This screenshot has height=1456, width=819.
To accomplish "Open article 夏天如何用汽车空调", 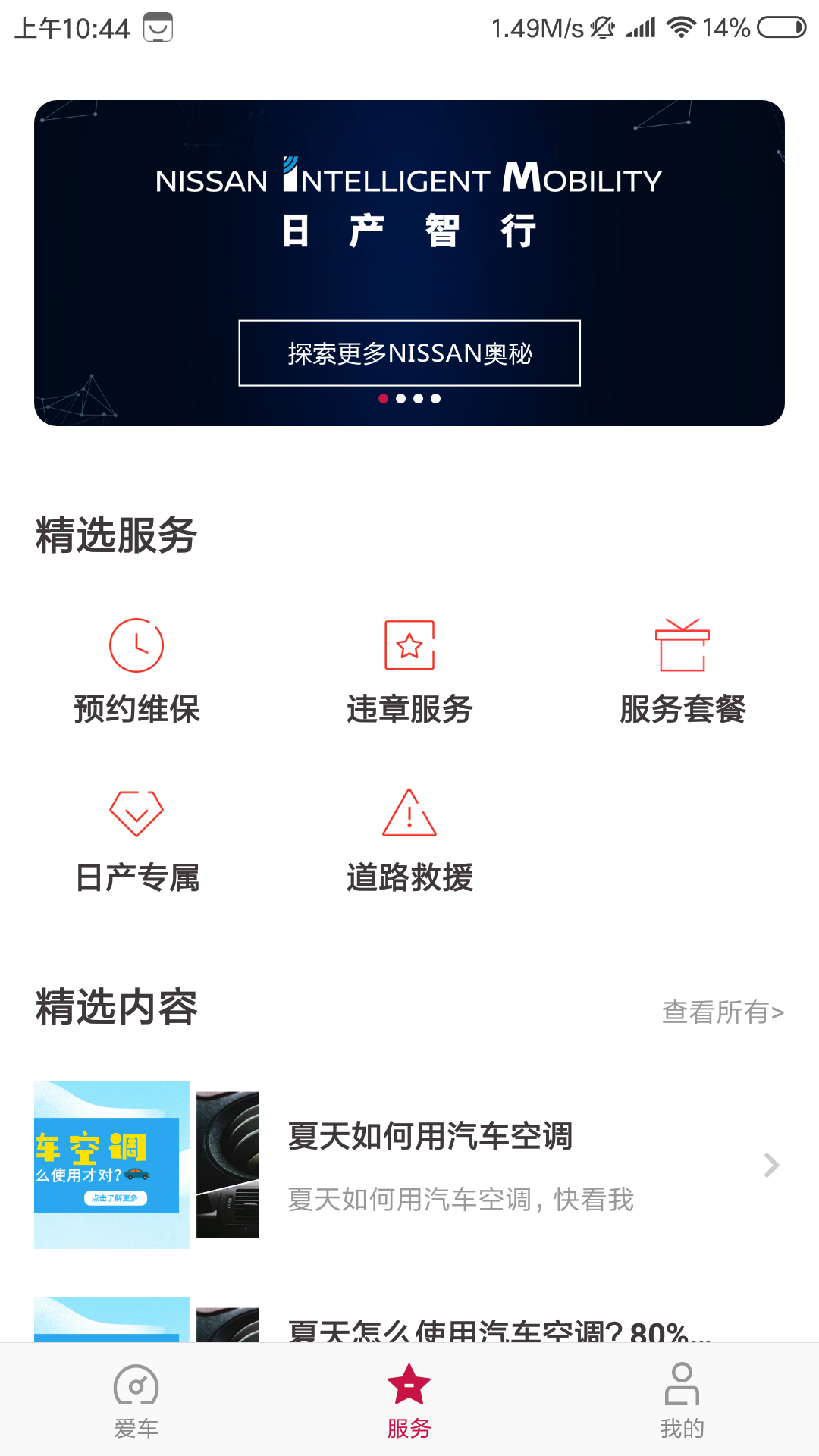I will point(409,1165).
